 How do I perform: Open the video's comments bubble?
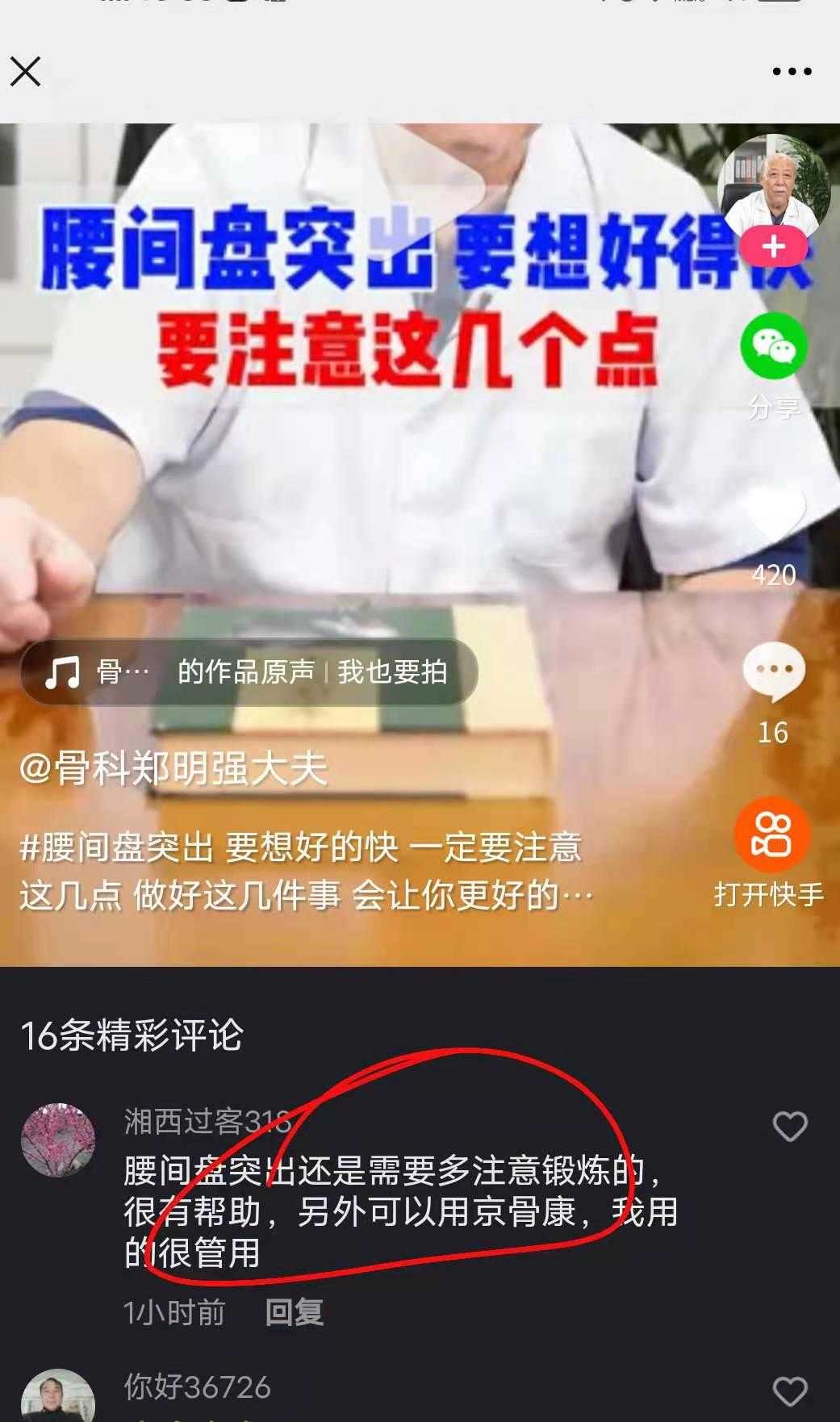(x=773, y=672)
